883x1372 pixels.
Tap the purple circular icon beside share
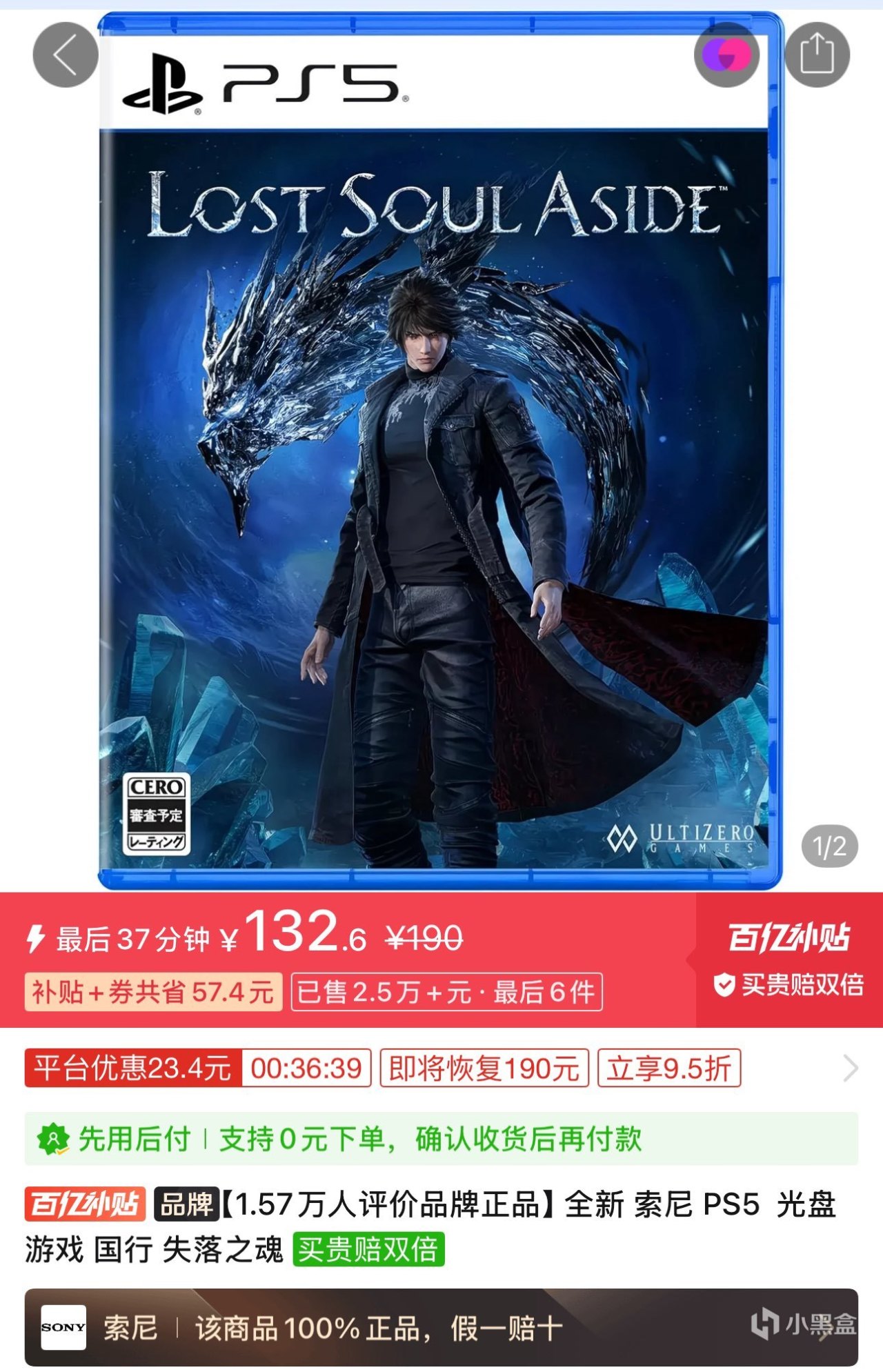click(x=726, y=55)
